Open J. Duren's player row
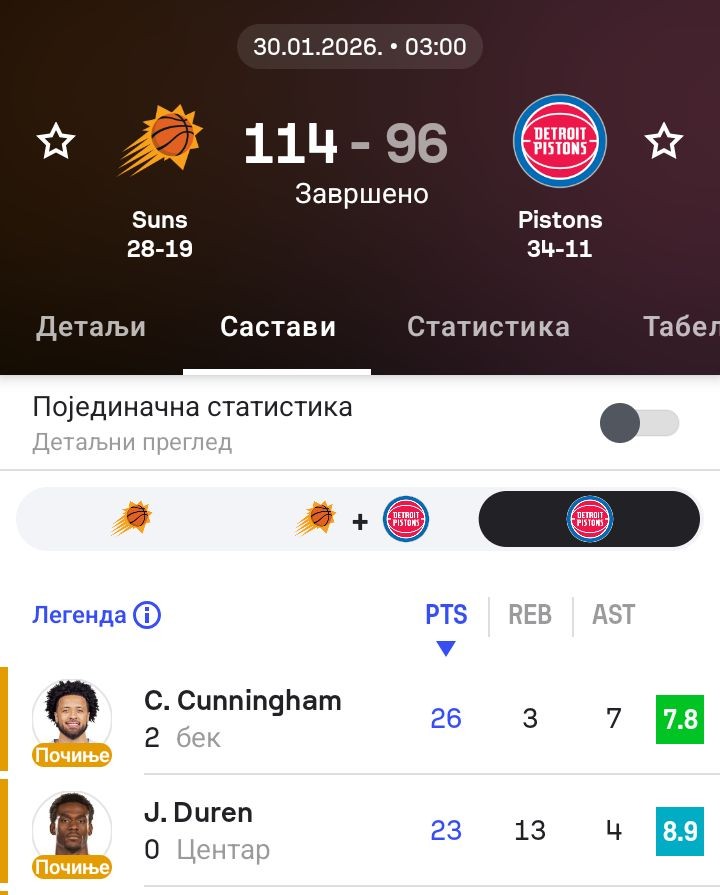 [x=198, y=830]
